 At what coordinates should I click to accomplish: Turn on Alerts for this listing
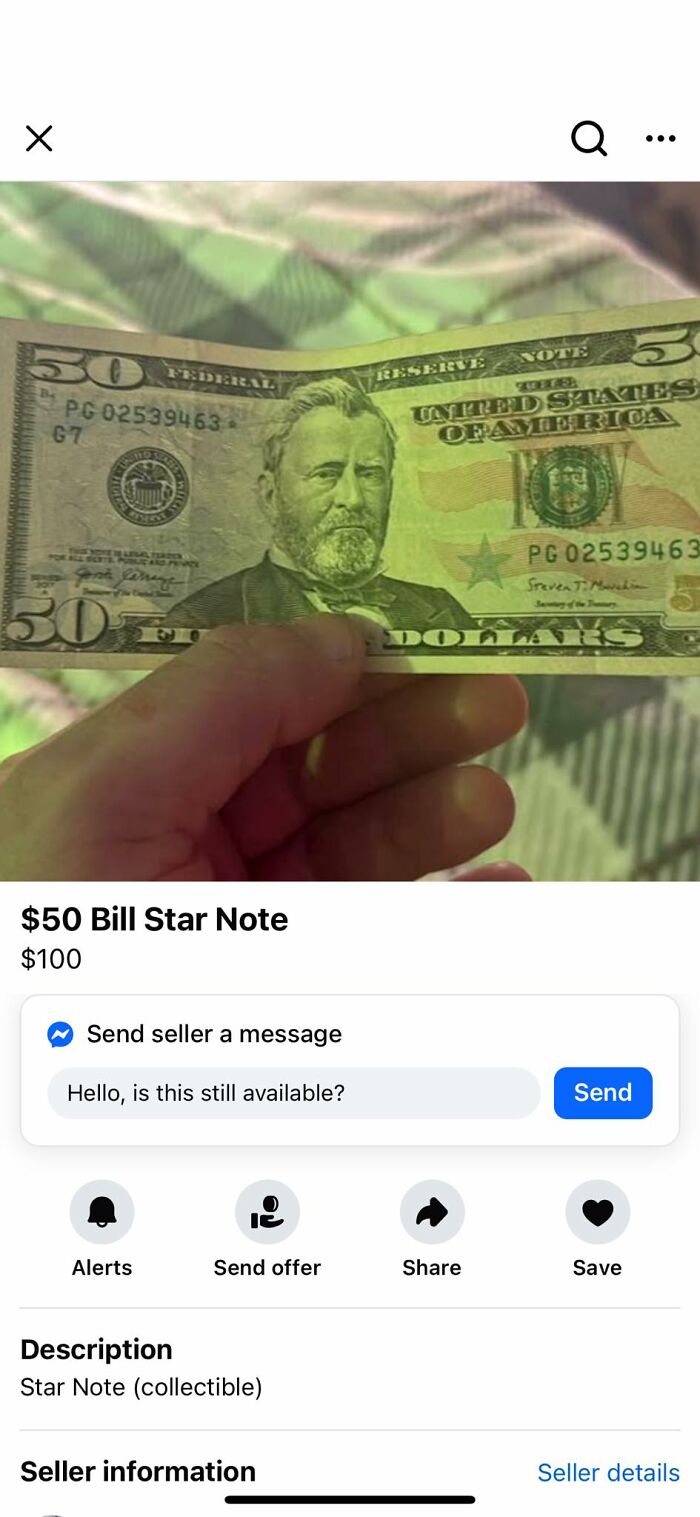(102, 1212)
